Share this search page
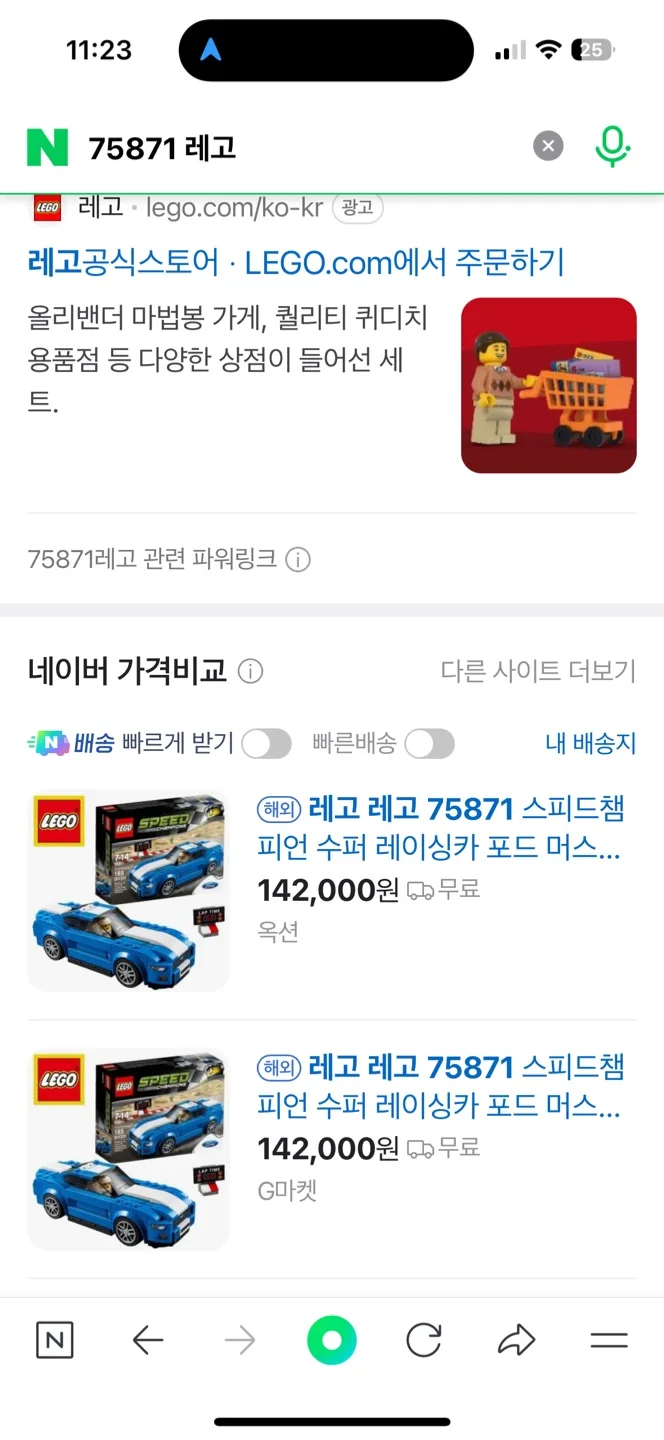The height and width of the screenshot is (1440, 664). [516, 1341]
